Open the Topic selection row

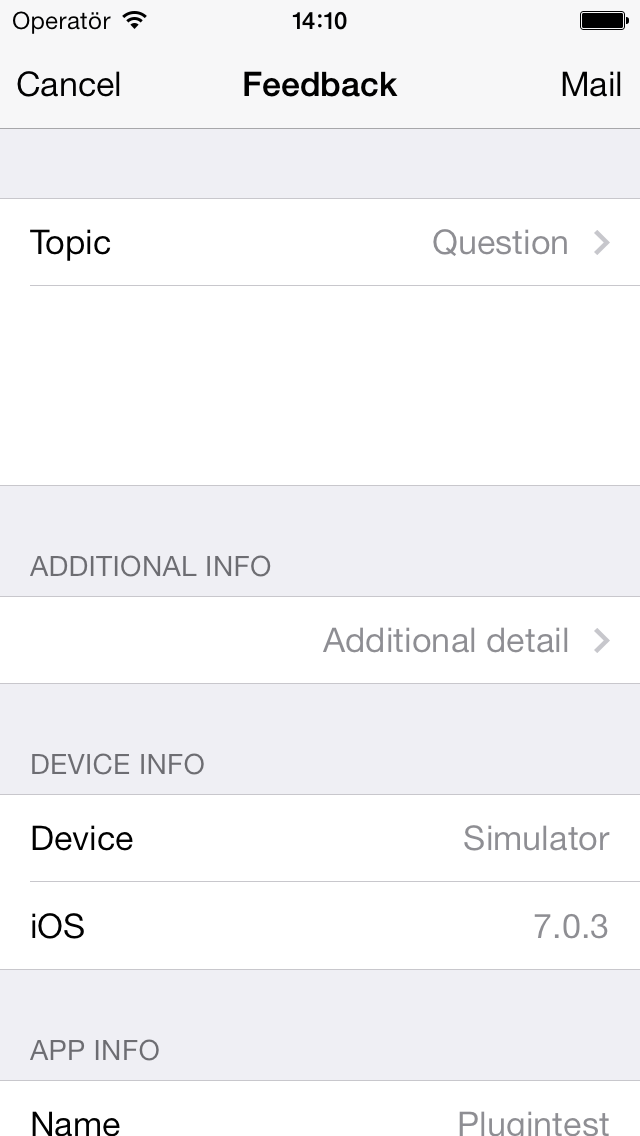pos(320,242)
